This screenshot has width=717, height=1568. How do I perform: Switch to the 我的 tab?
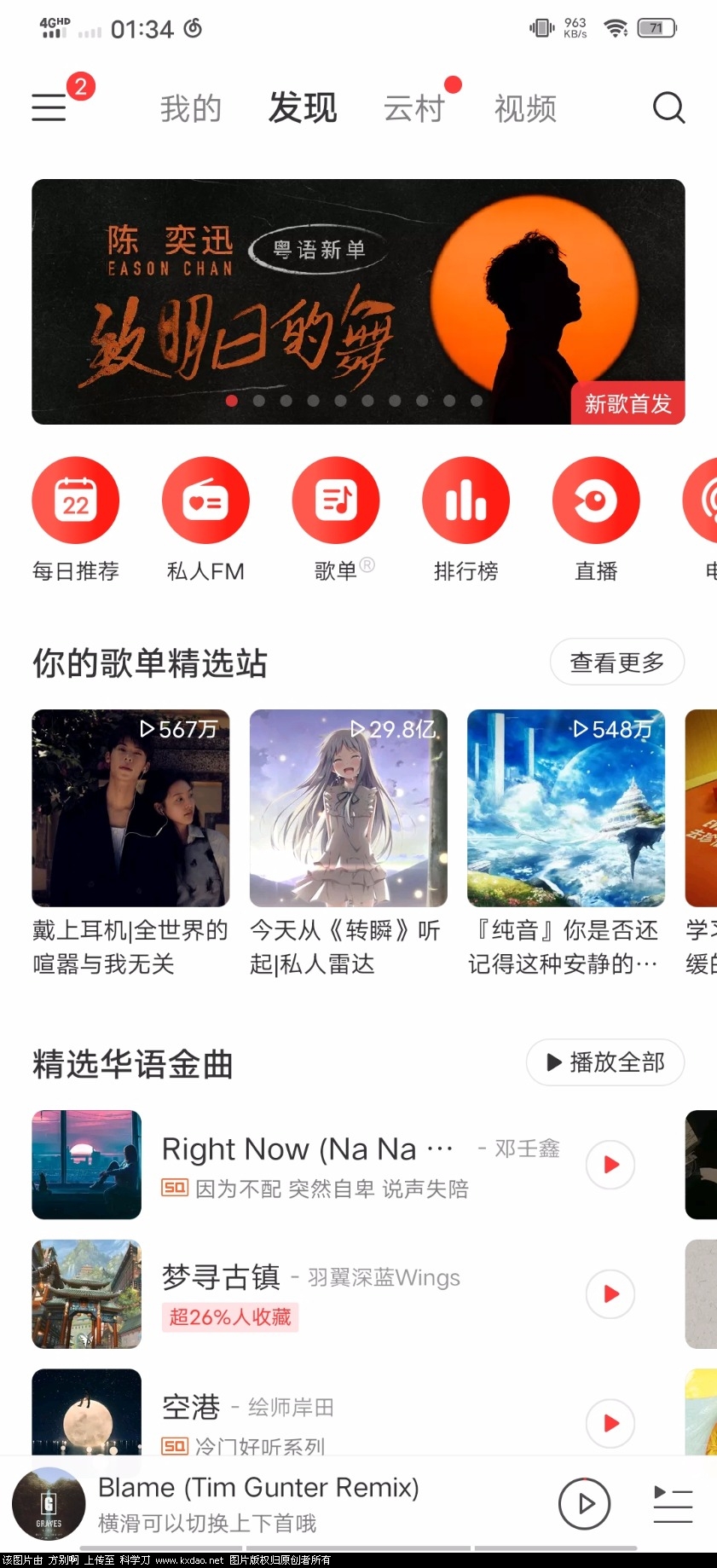pyautogui.click(x=190, y=107)
